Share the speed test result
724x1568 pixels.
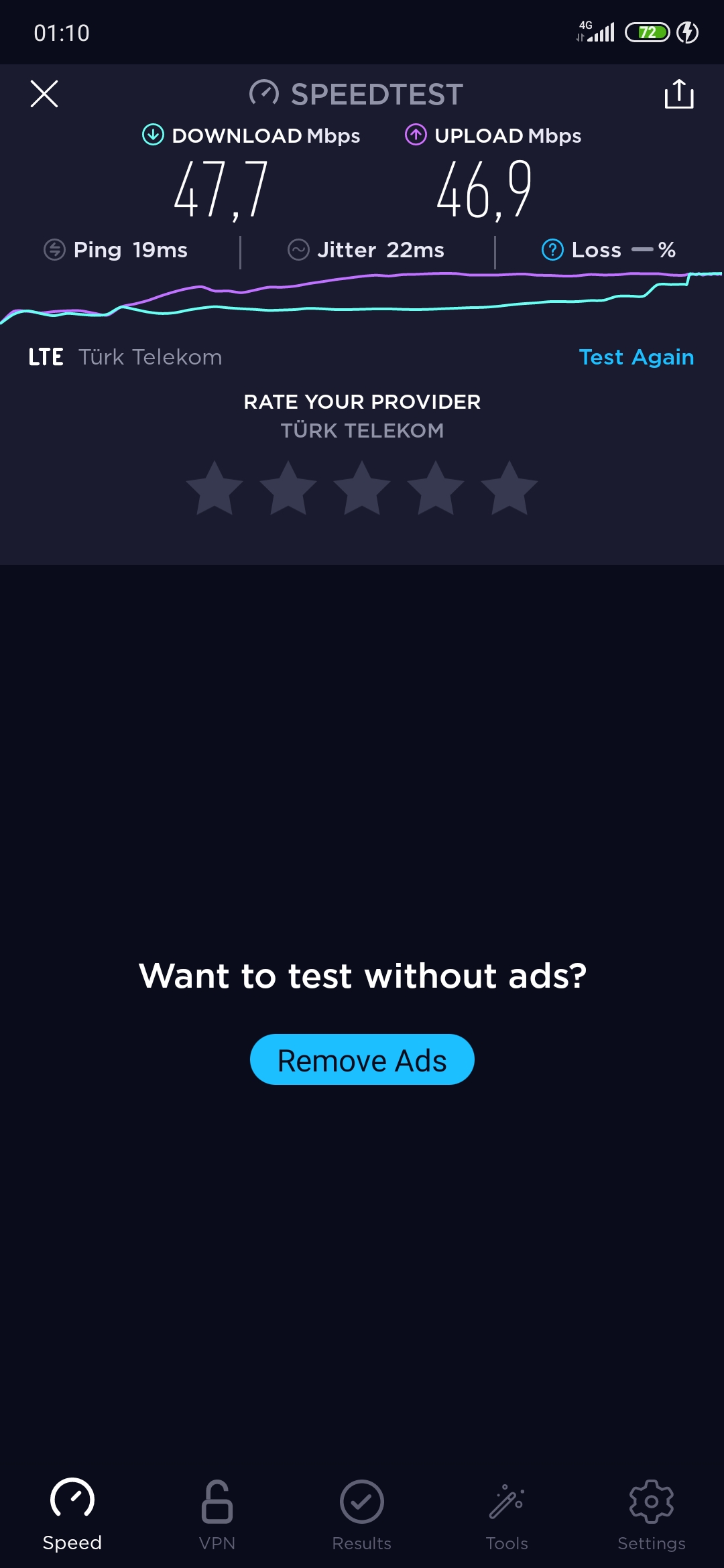coord(679,94)
